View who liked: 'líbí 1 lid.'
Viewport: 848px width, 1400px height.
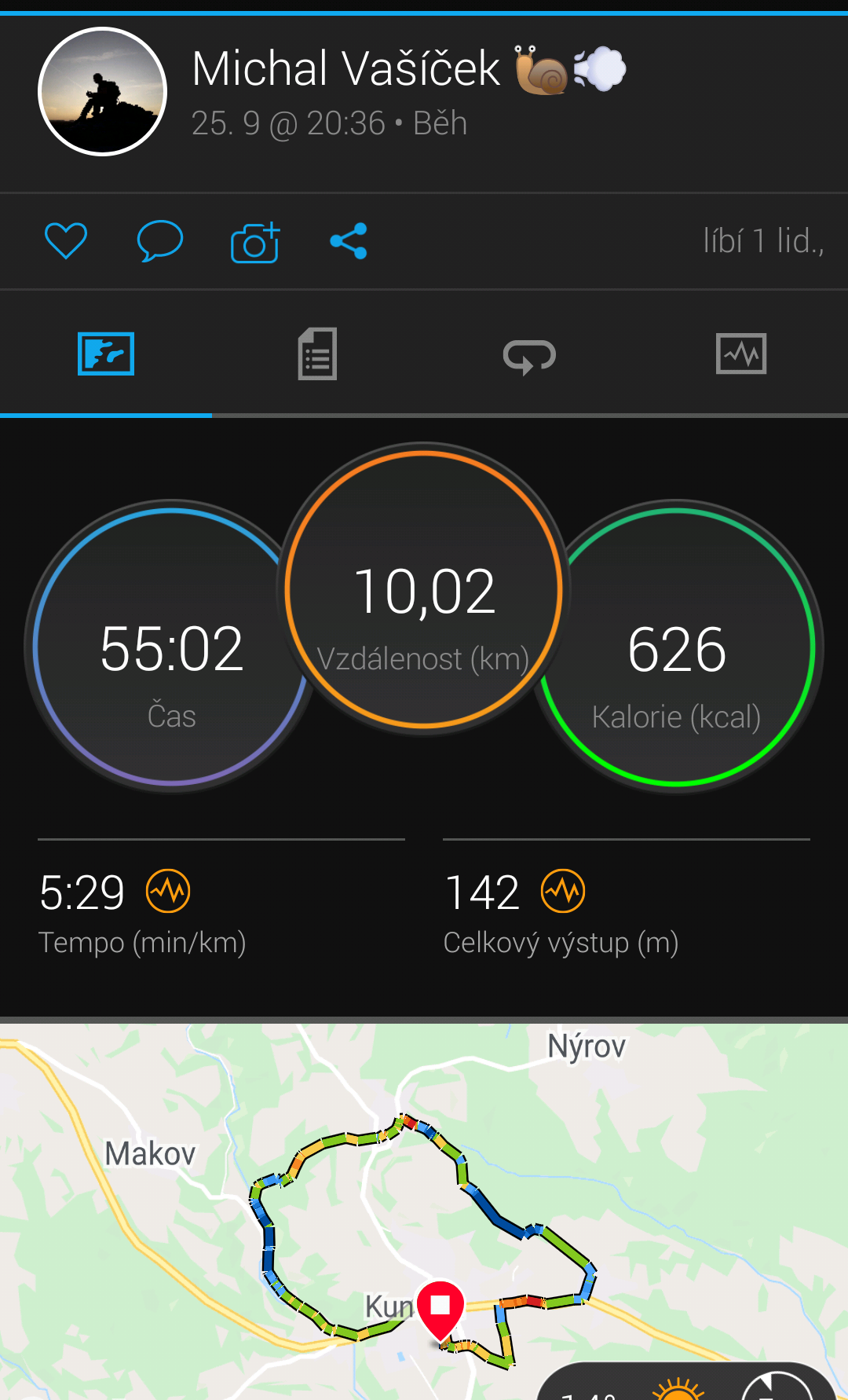(763, 241)
